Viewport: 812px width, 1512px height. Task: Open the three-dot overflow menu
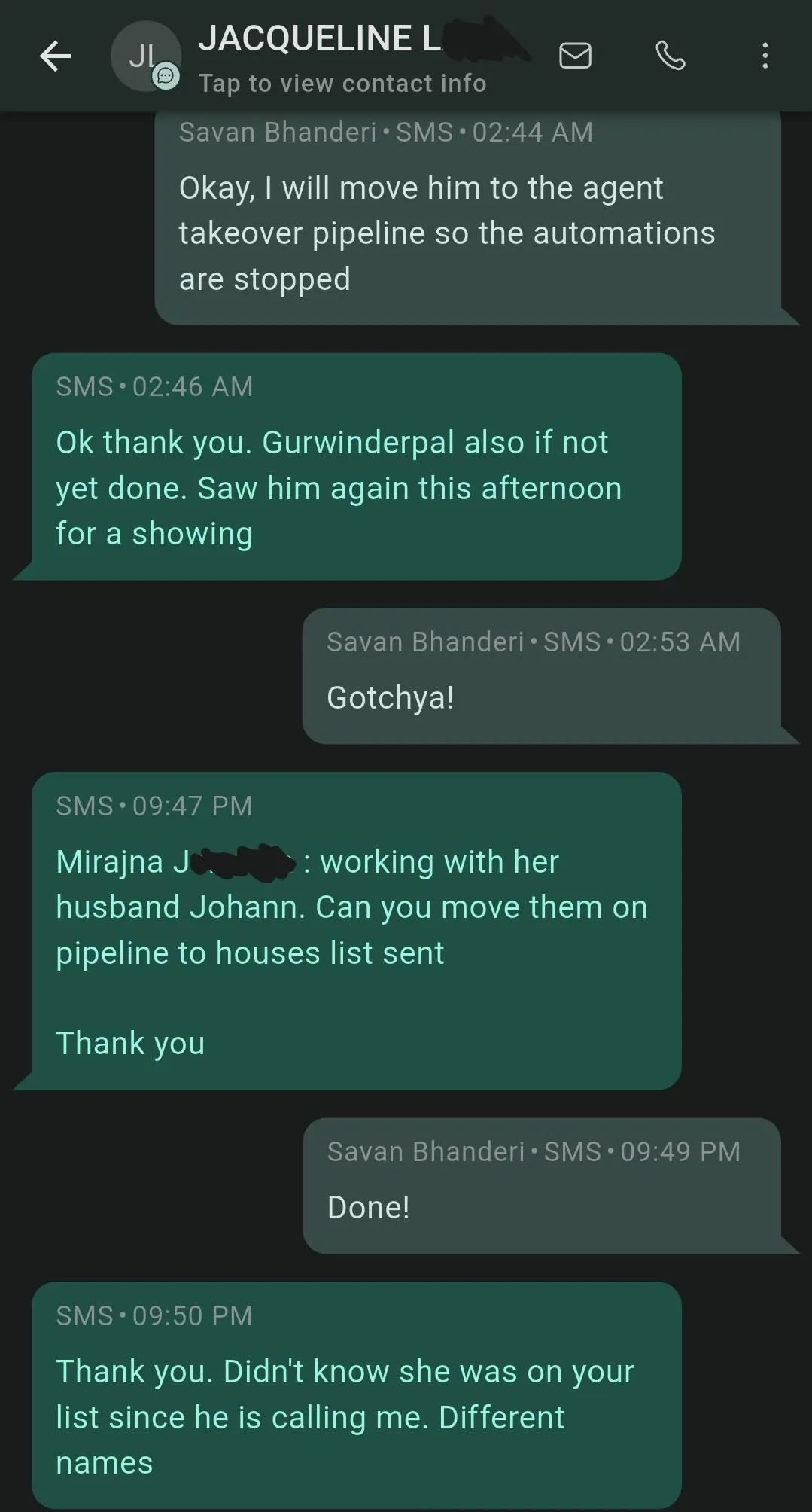[765, 56]
